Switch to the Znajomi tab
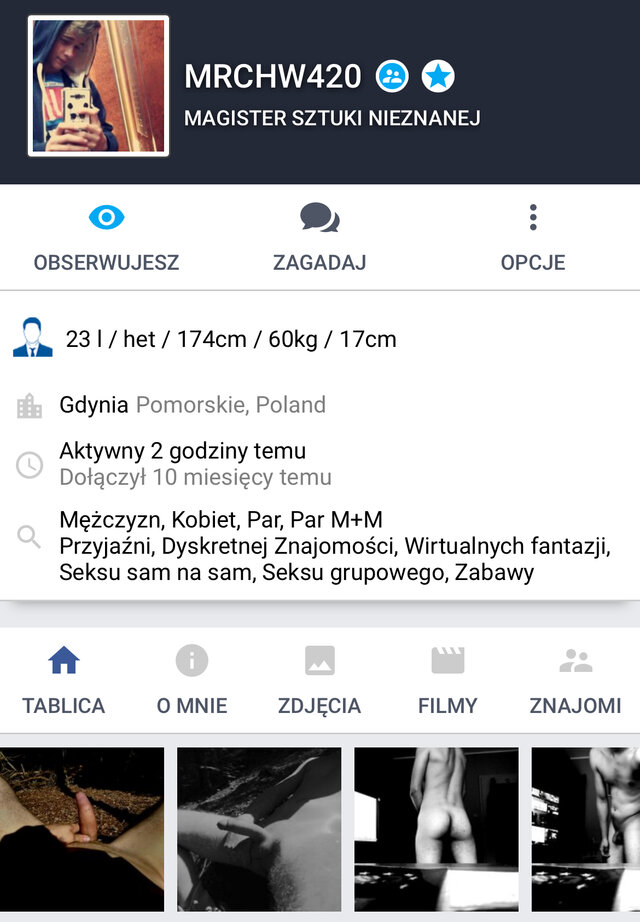 coord(575,680)
